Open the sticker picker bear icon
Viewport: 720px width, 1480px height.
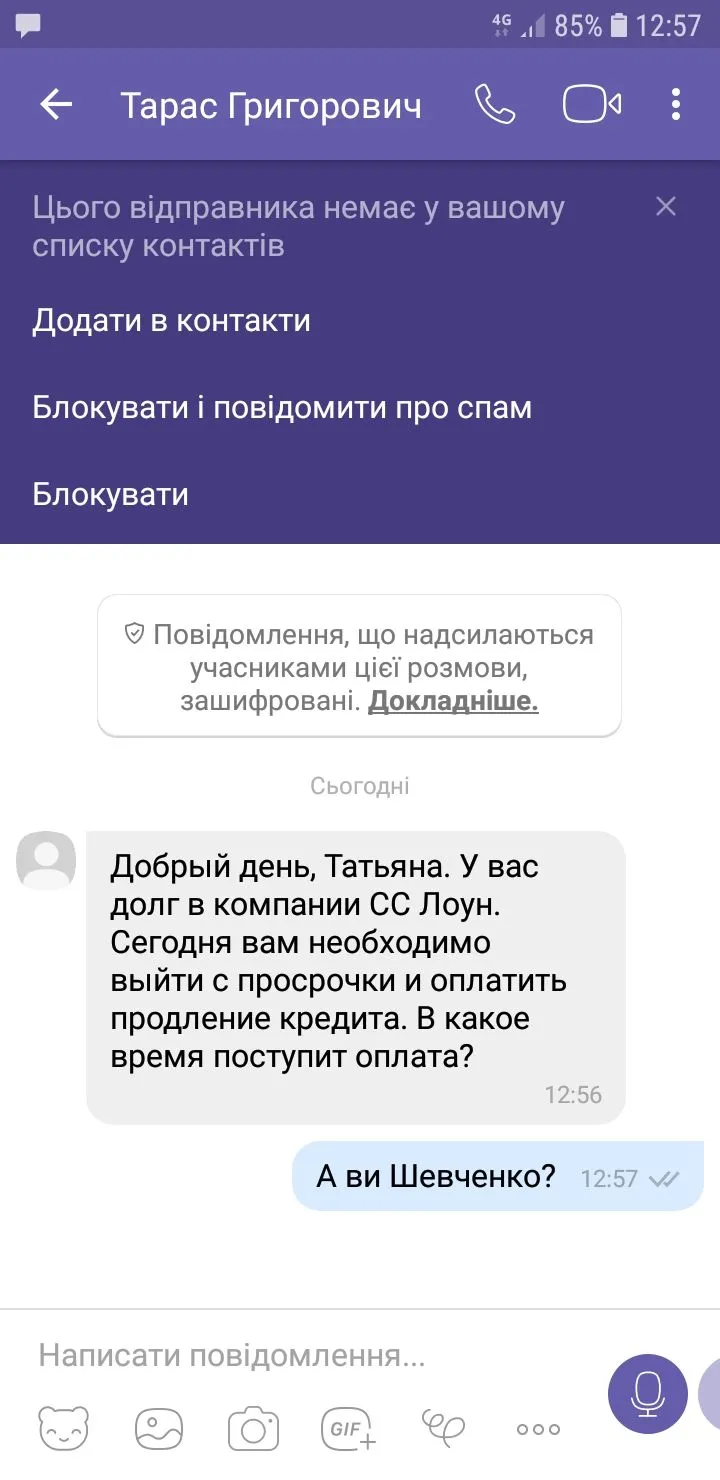[x=63, y=1429]
